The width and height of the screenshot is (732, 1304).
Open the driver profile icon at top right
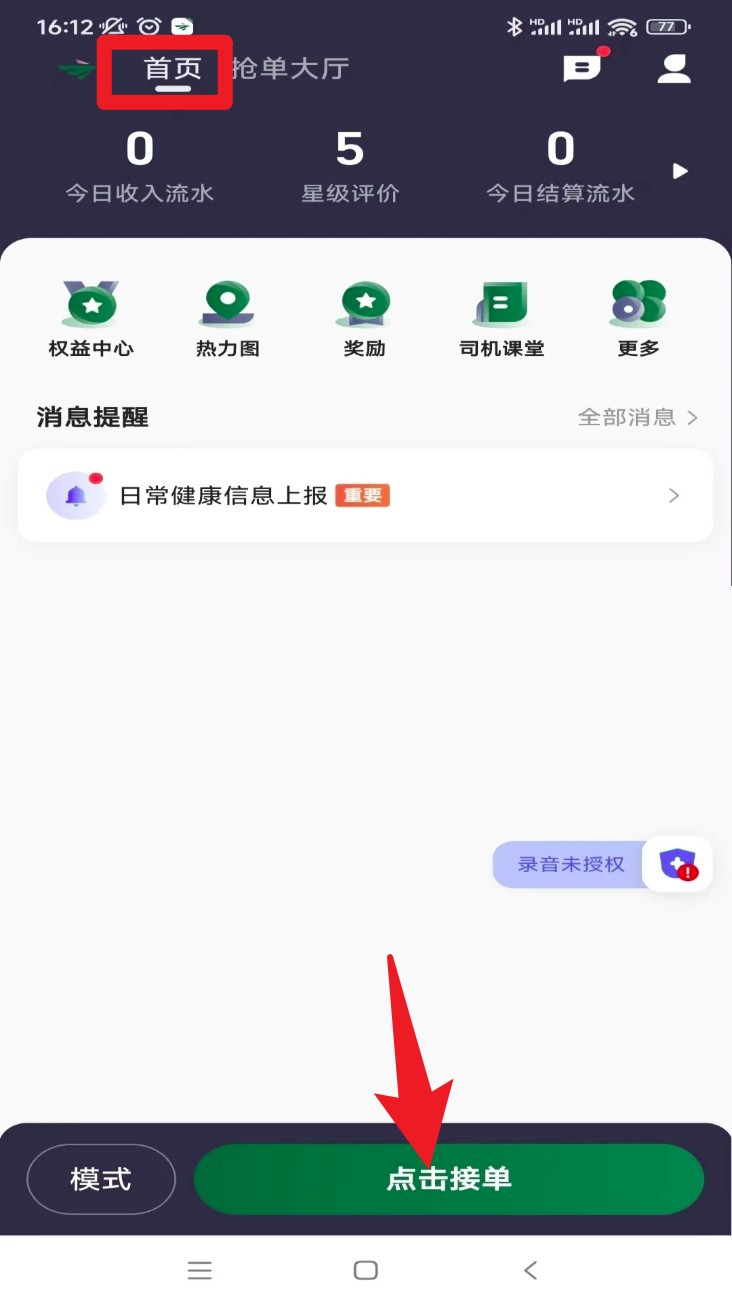tap(673, 70)
